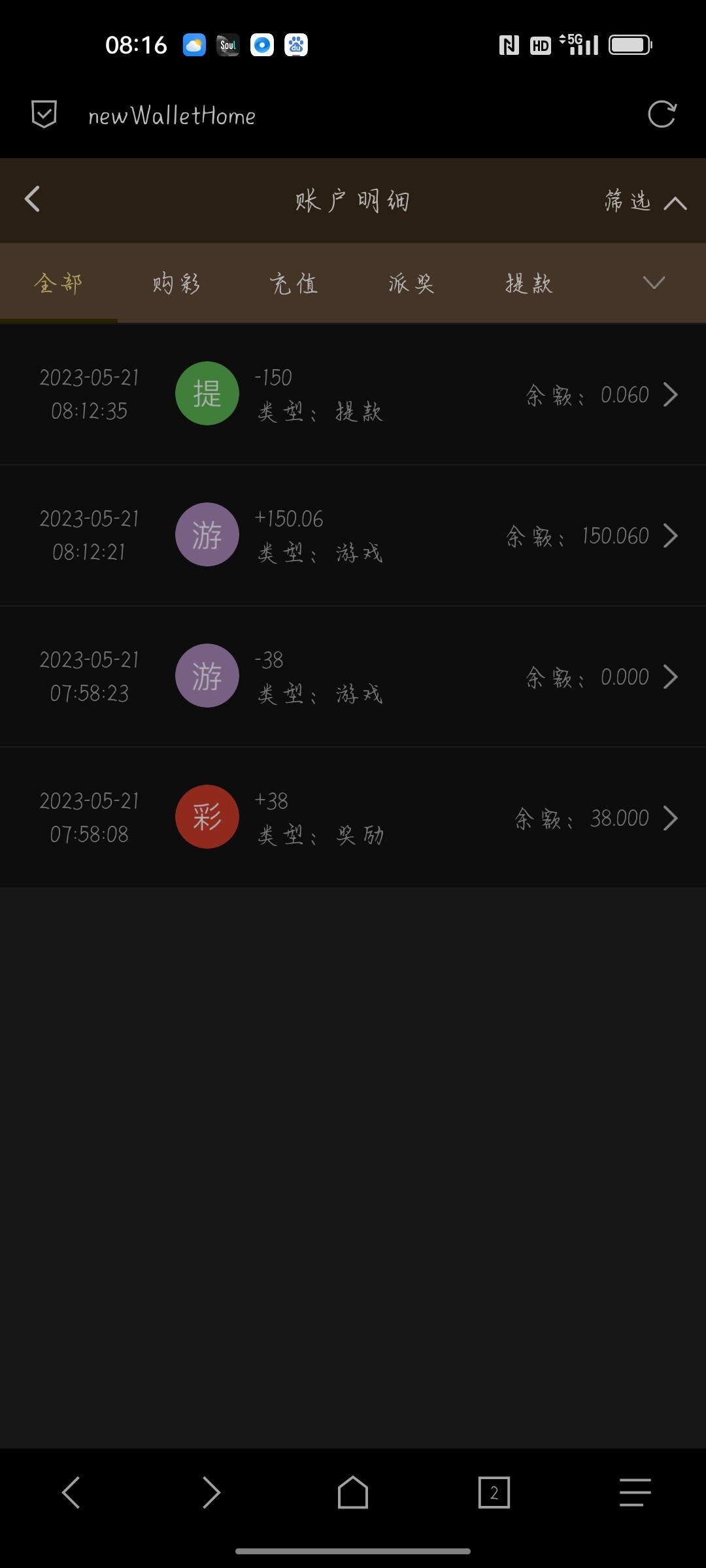Switch to the 全部 tab

(x=59, y=284)
